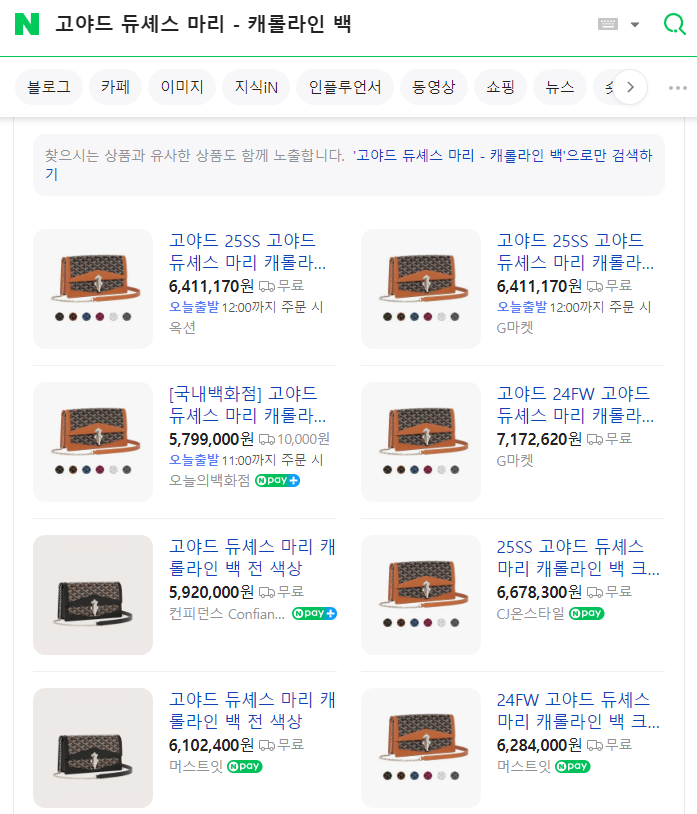Edit the search query field
The height and width of the screenshot is (814, 697).
[x=300, y=24]
